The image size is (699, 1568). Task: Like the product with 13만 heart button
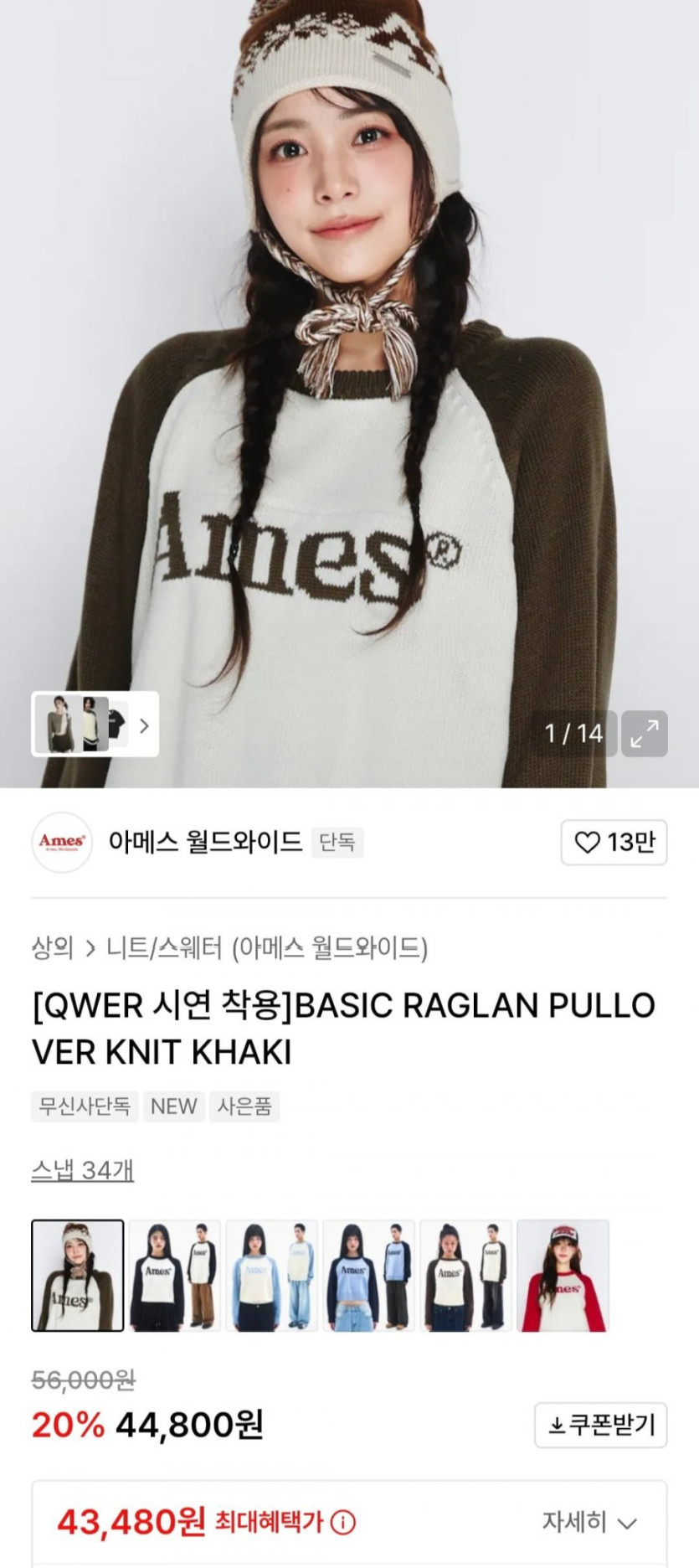(614, 842)
